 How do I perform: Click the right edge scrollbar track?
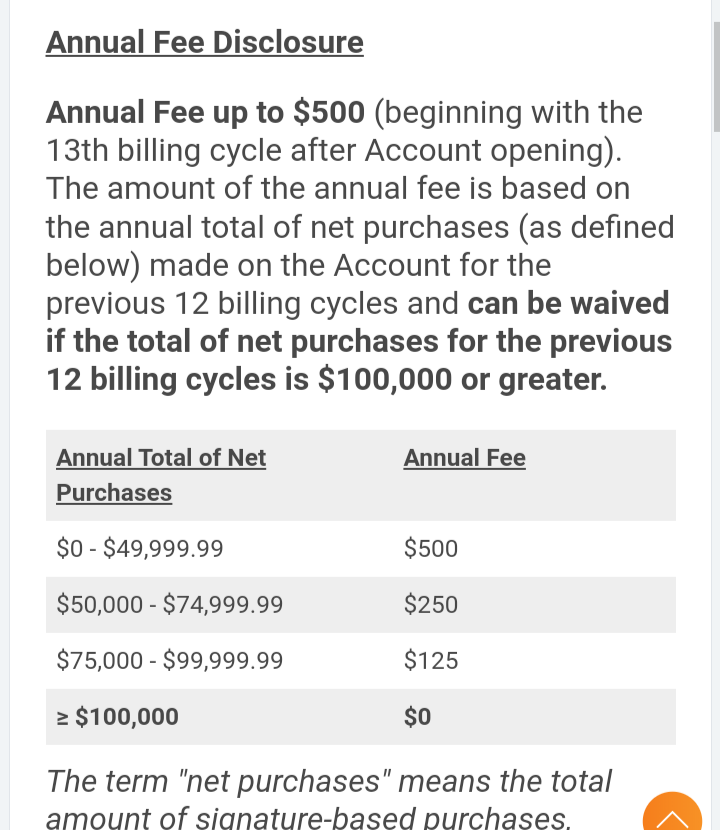click(x=713, y=400)
